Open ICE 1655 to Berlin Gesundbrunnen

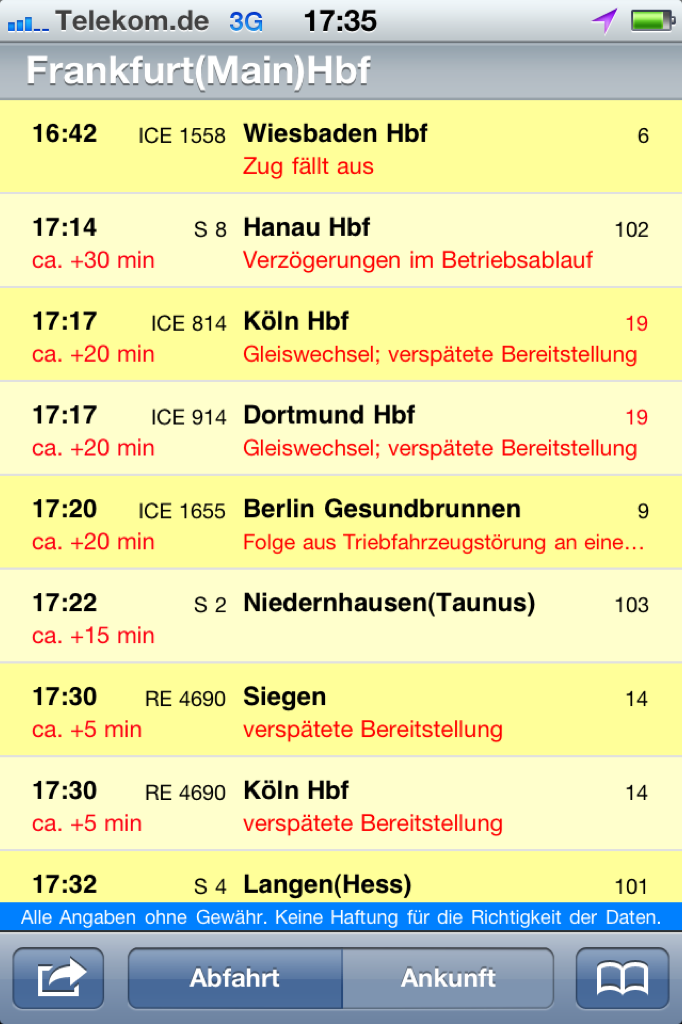[x=340, y=524]
